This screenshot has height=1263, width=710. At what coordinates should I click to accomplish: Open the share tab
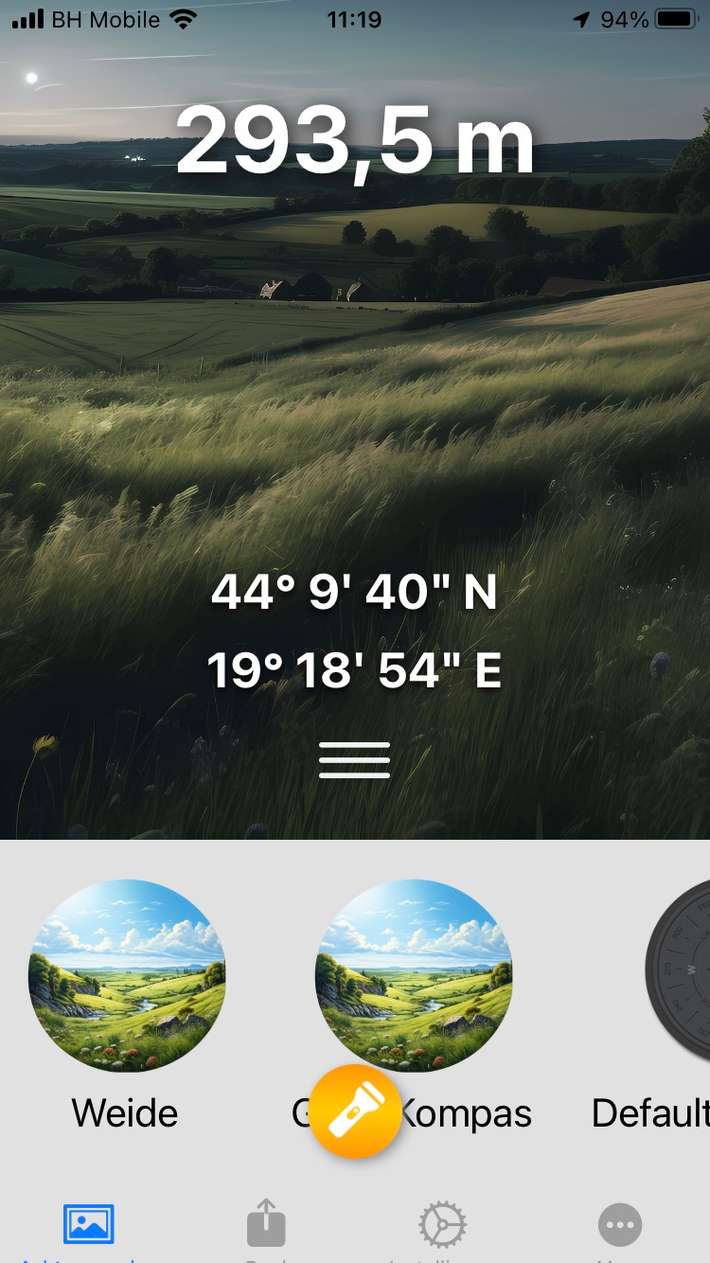tap(266, 1225)
